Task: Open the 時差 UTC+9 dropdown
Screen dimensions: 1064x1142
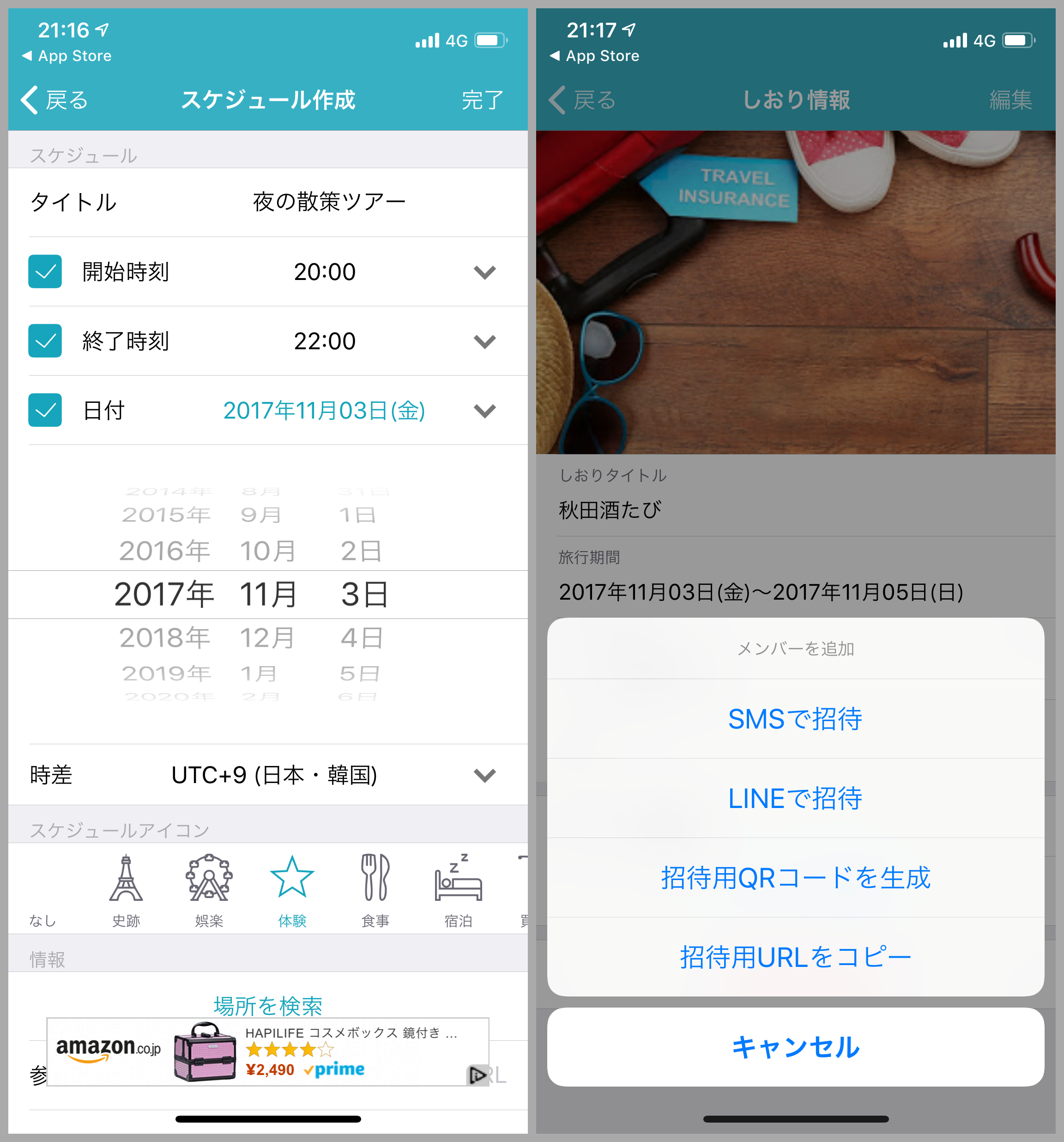Action: [x=484, y=775]
